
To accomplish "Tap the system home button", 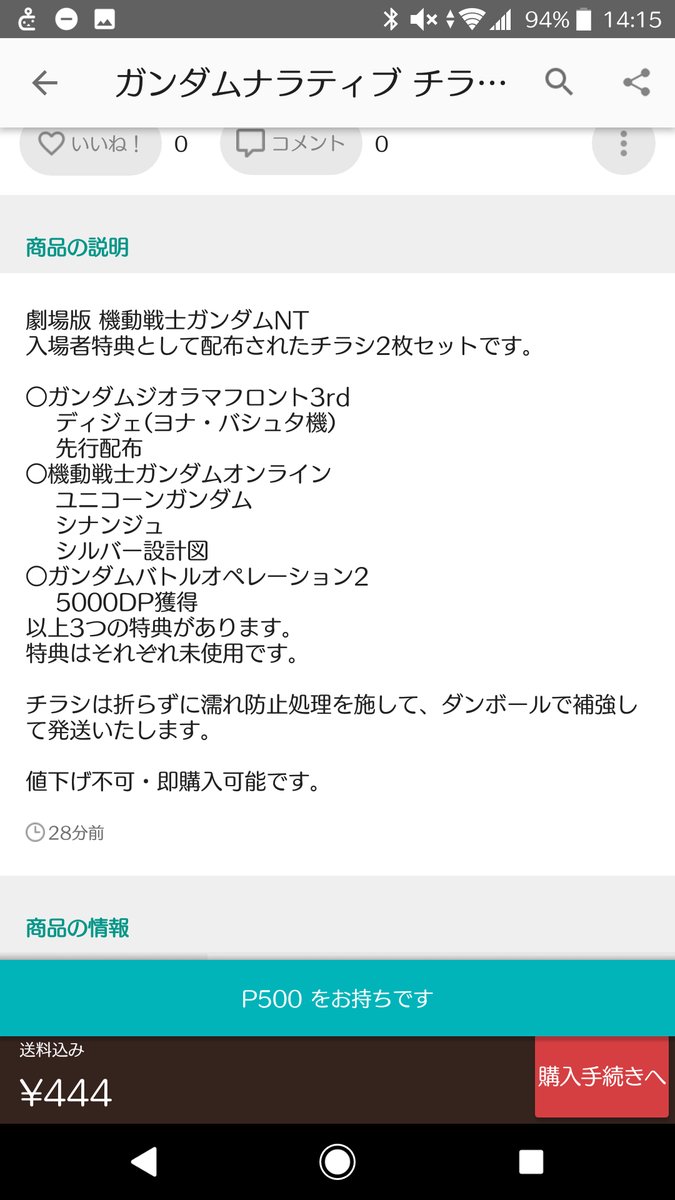I will [x=337, y=1161].
